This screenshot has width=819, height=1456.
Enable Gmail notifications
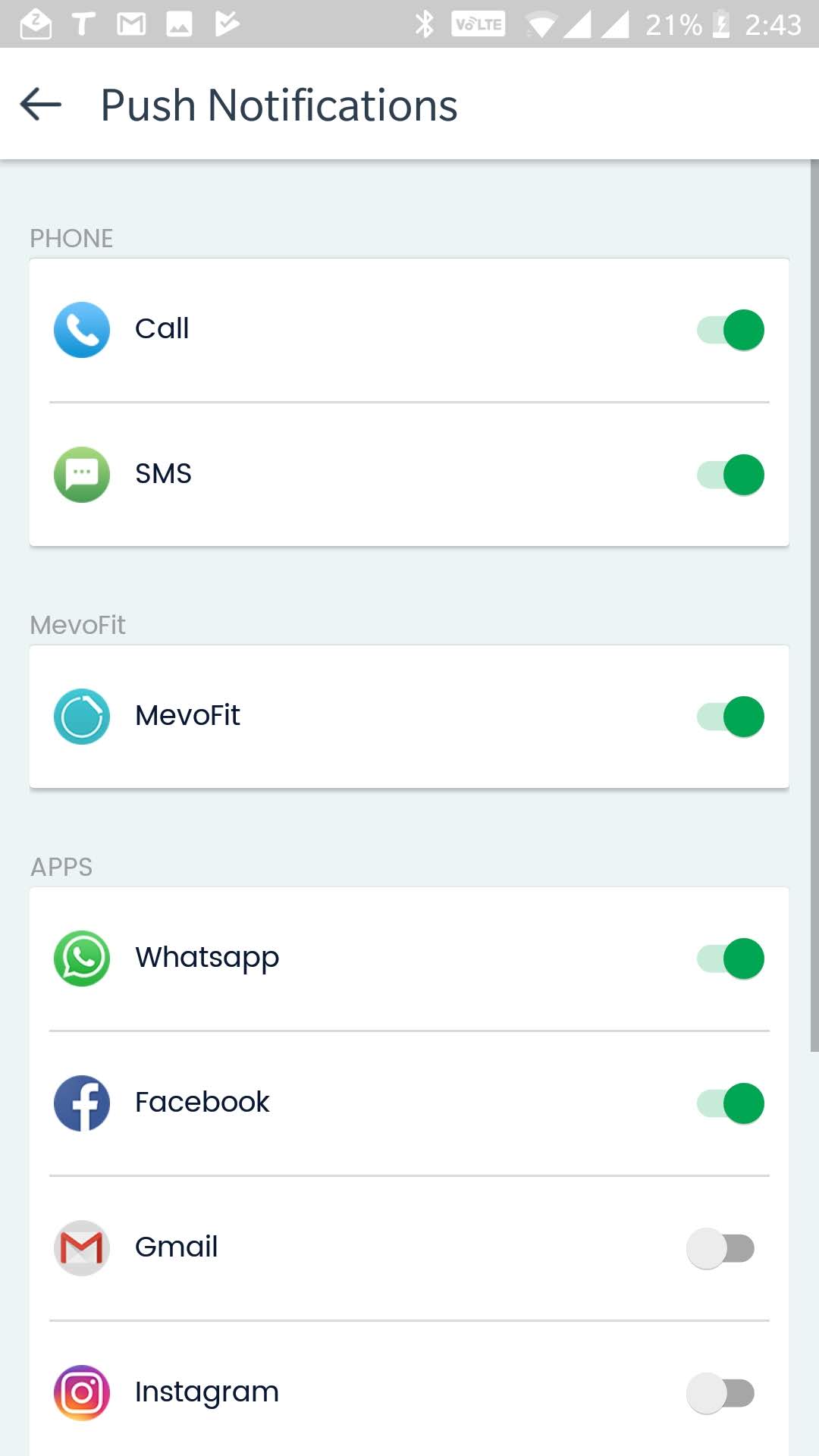720,1248
